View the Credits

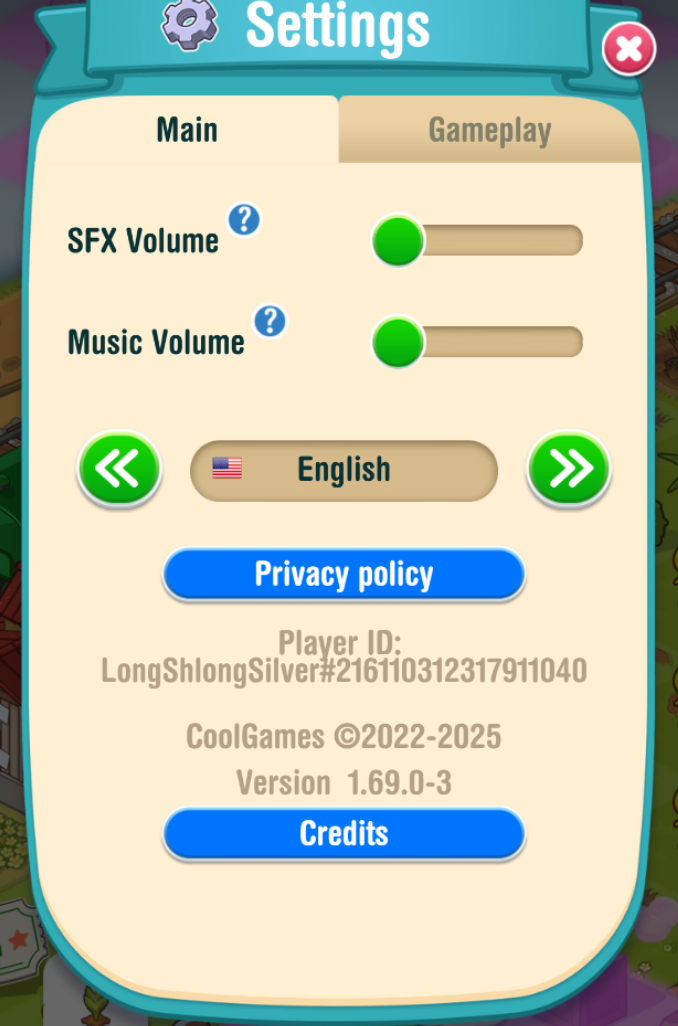pyautogui.click(x=343, y=833)
